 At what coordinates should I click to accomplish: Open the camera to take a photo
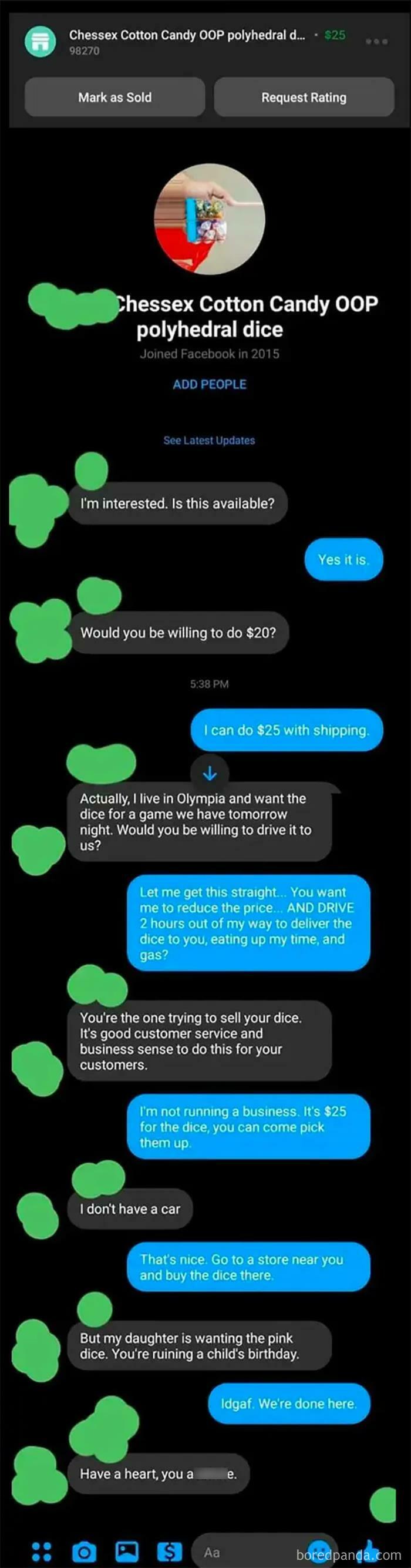[84, 1552]
